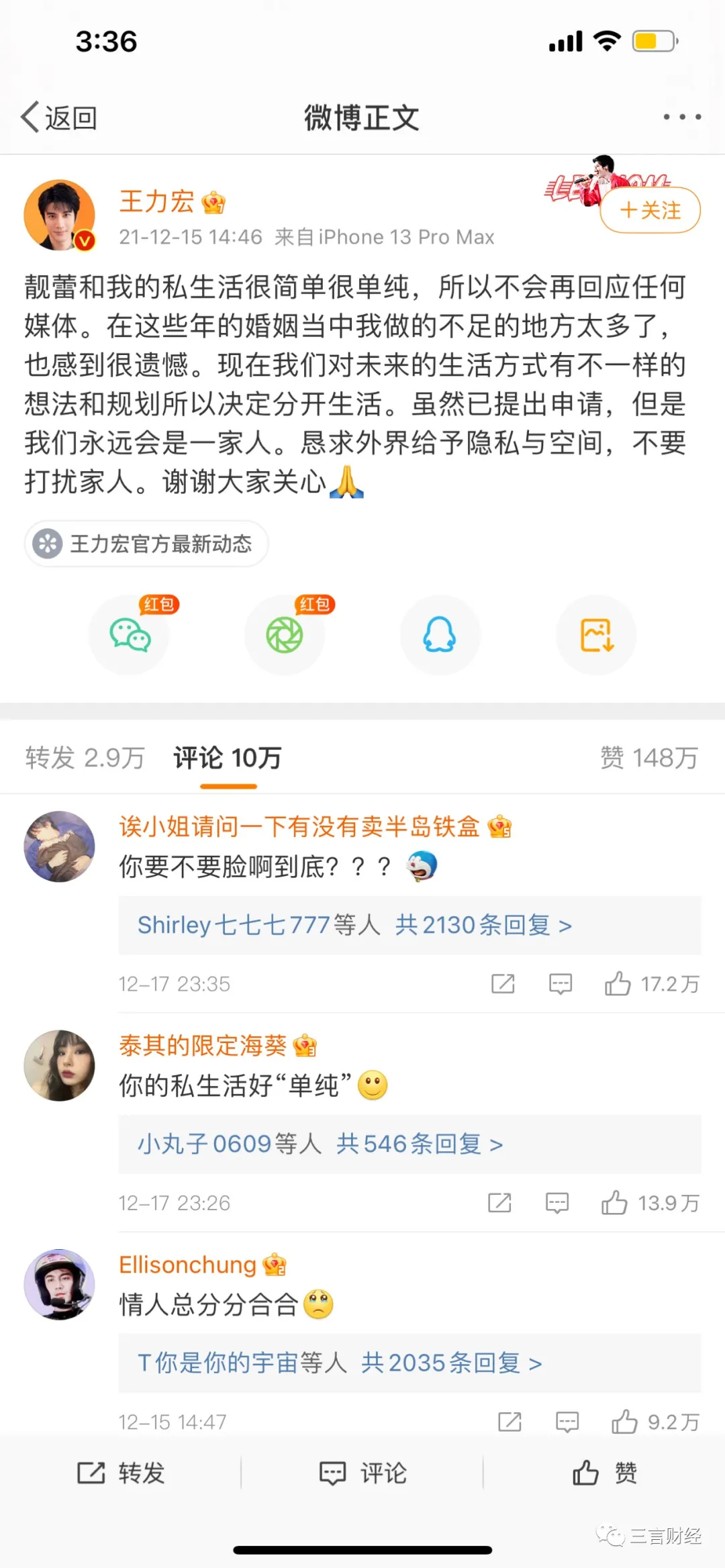Image resolution: width=725 pixels, height=1568 pixels.
Task: Switch to the 转发 2.9万 tab
Action: coord(85,758)
